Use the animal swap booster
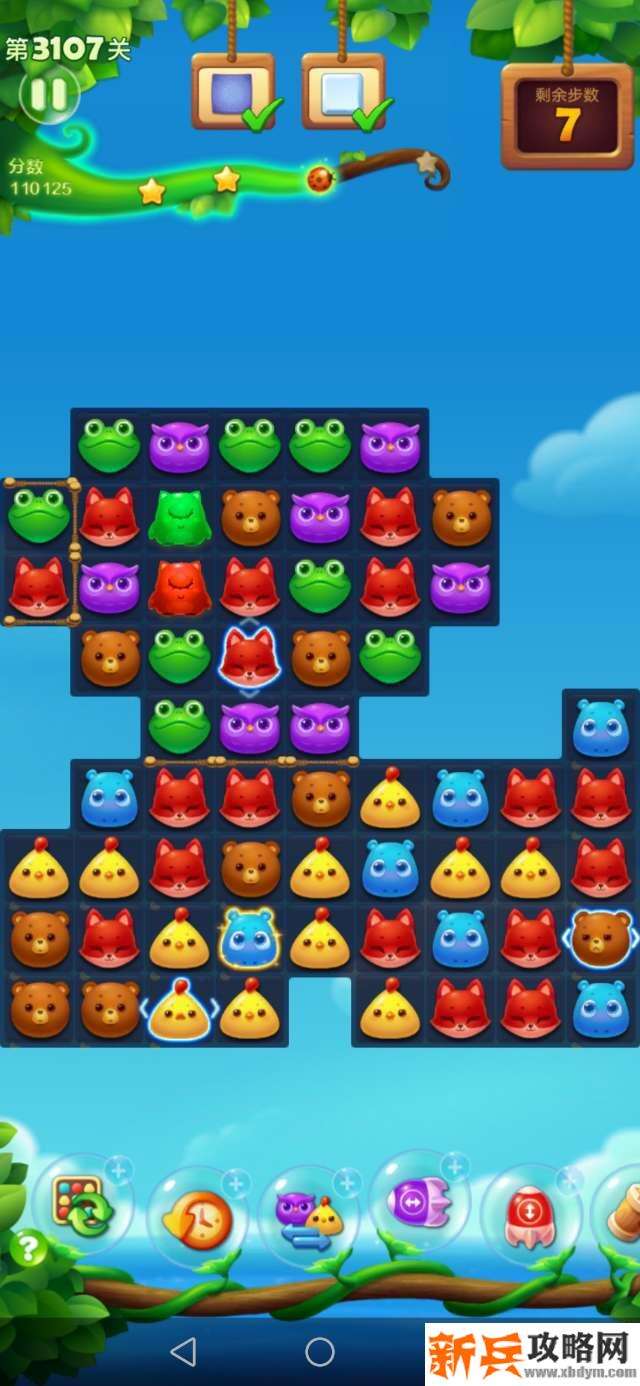Screen dimensions: 640x1386 tap(309, 1217)
